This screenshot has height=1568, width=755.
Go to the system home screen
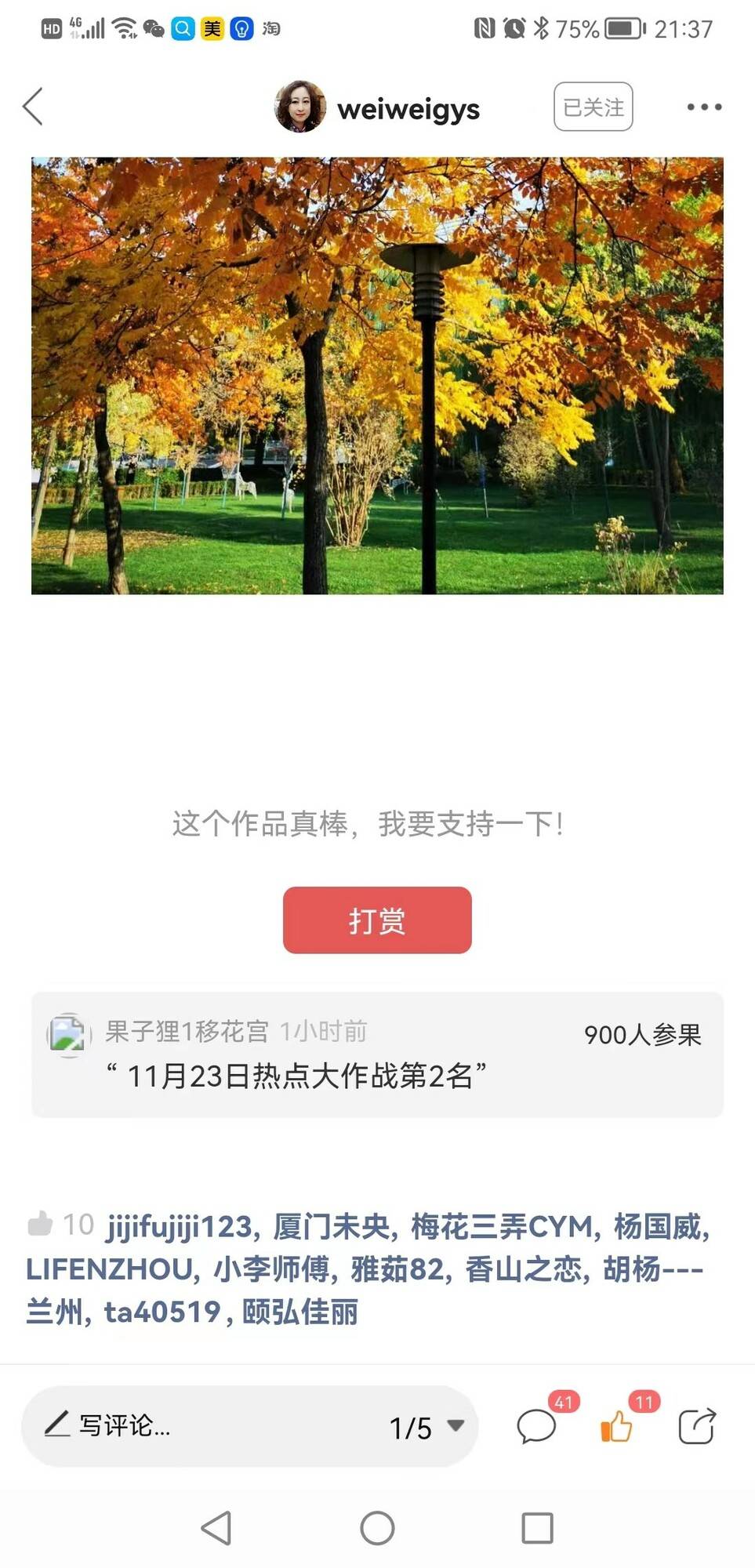(377, 1528)
